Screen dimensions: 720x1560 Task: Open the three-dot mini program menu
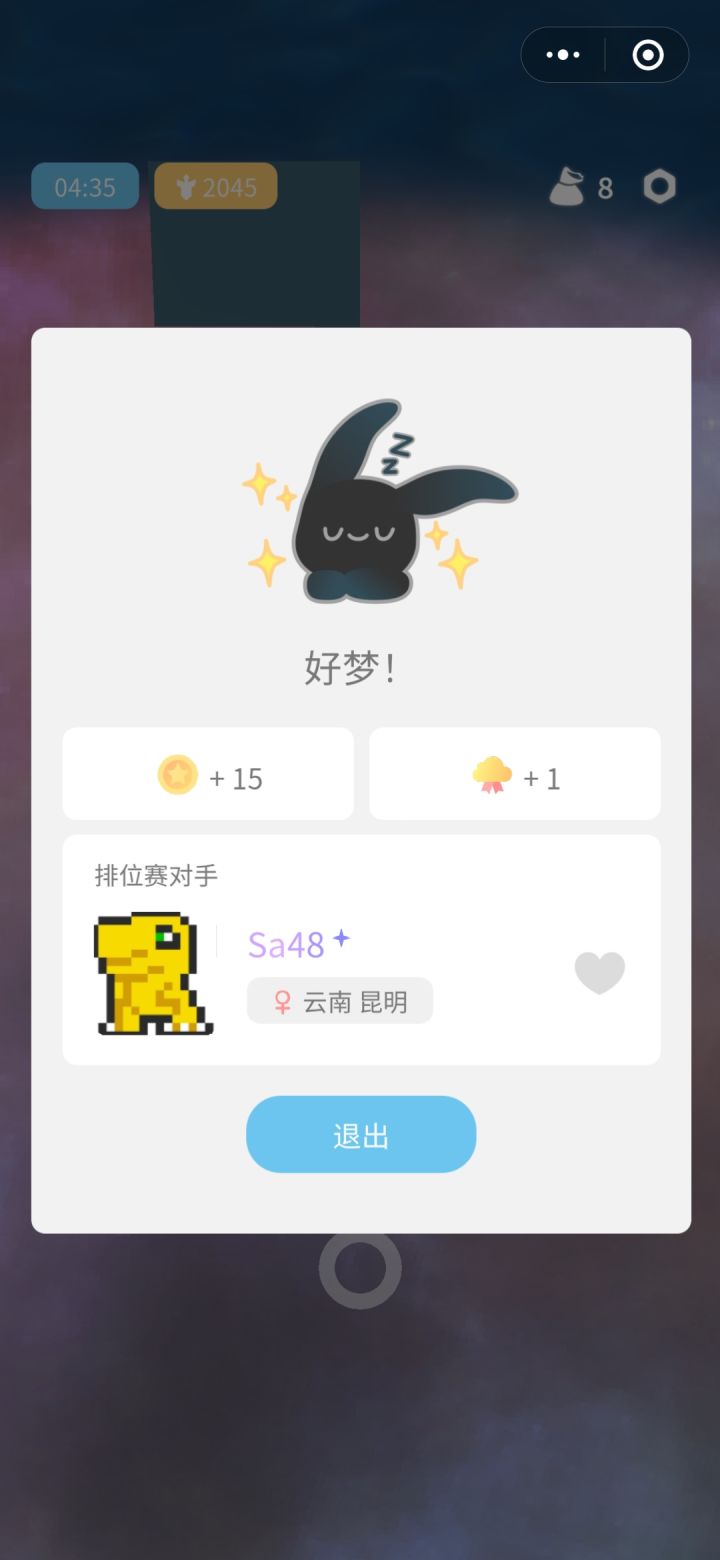[x=563, y=54]
